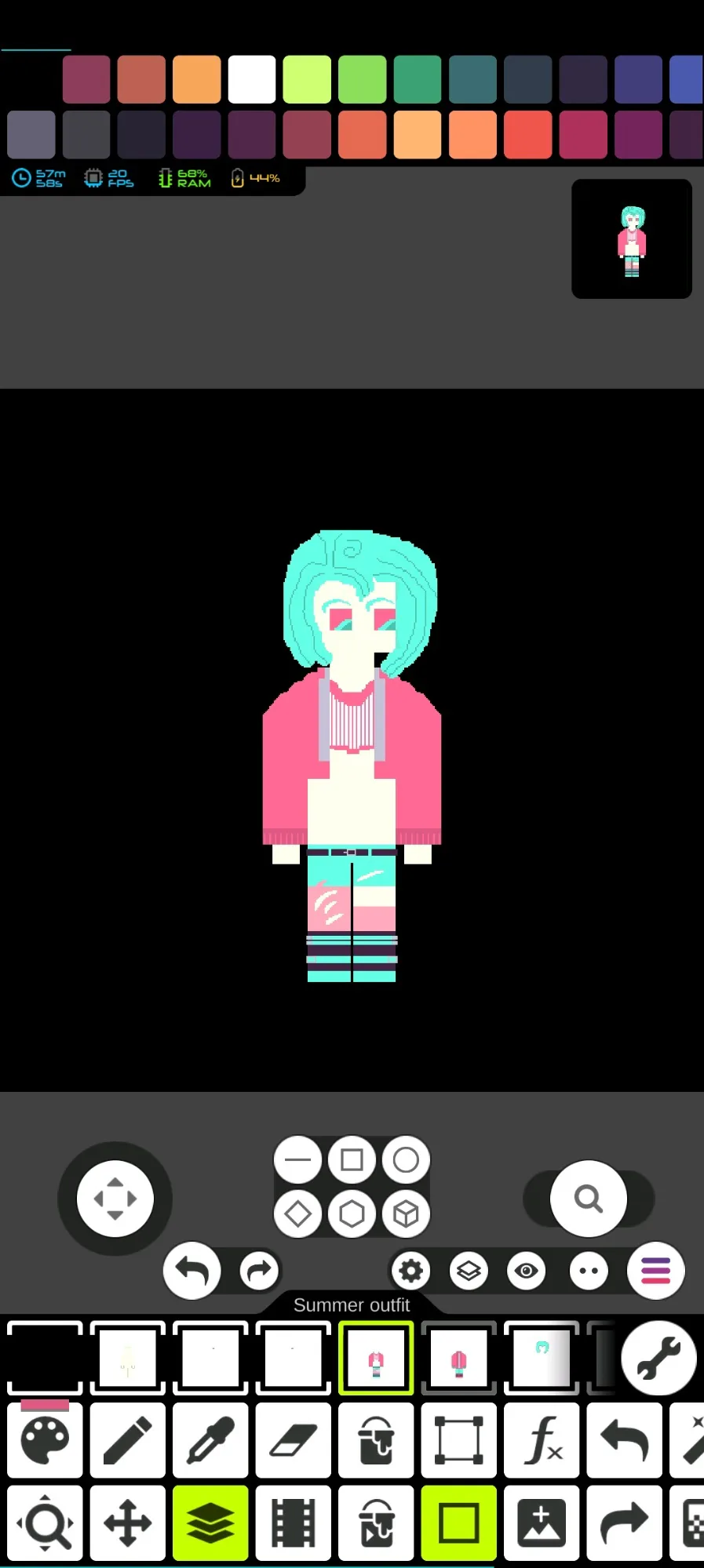This screenshot has height=1568, width=704.
Task: Open the color palette tool
Action: 45,1440
